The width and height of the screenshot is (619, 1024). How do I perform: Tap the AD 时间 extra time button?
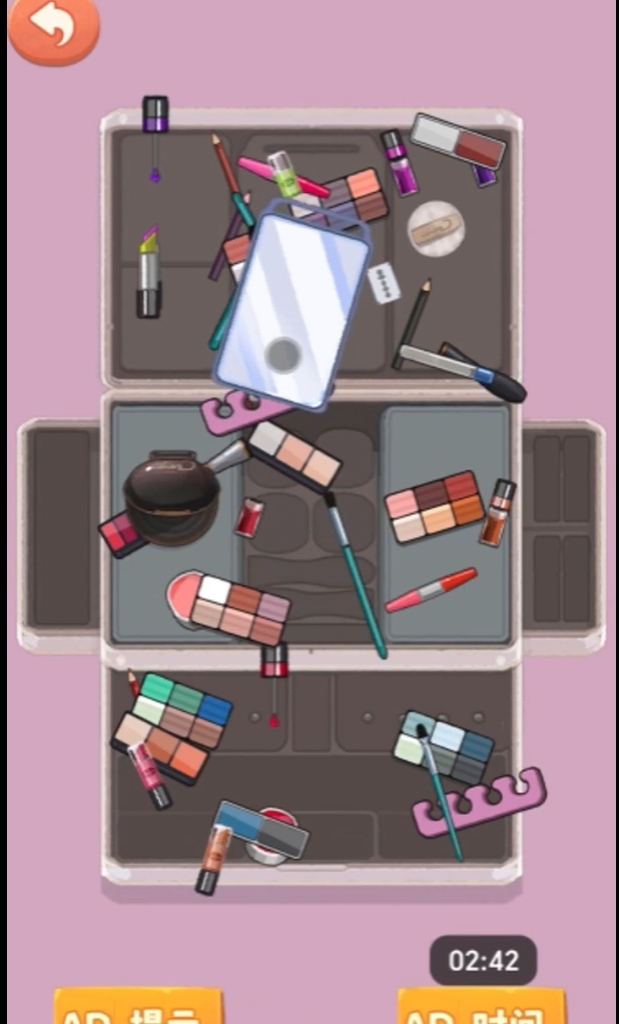[x=481, y=1008]
